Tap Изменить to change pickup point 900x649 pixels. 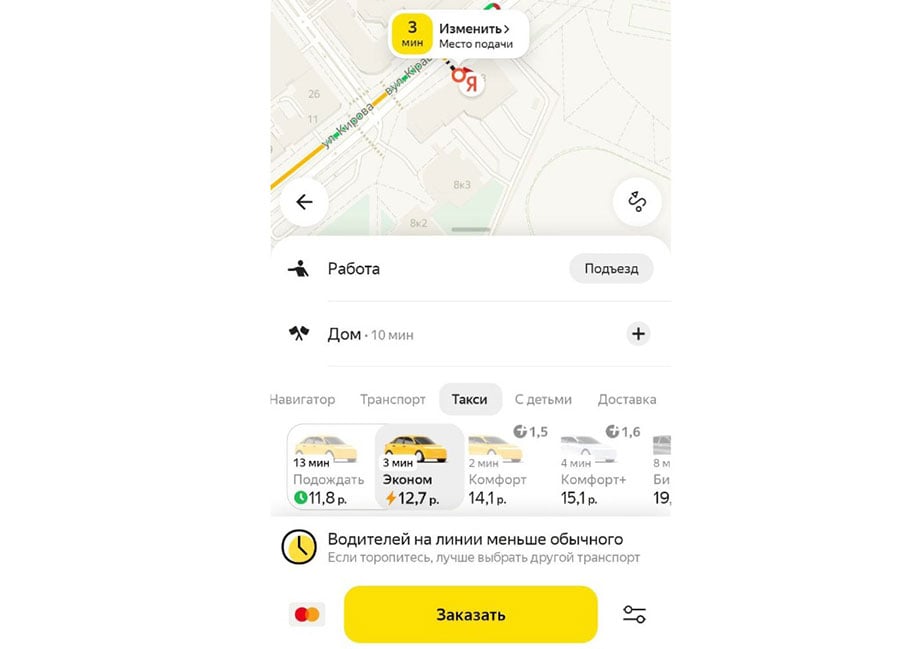[x=474, y=29]
